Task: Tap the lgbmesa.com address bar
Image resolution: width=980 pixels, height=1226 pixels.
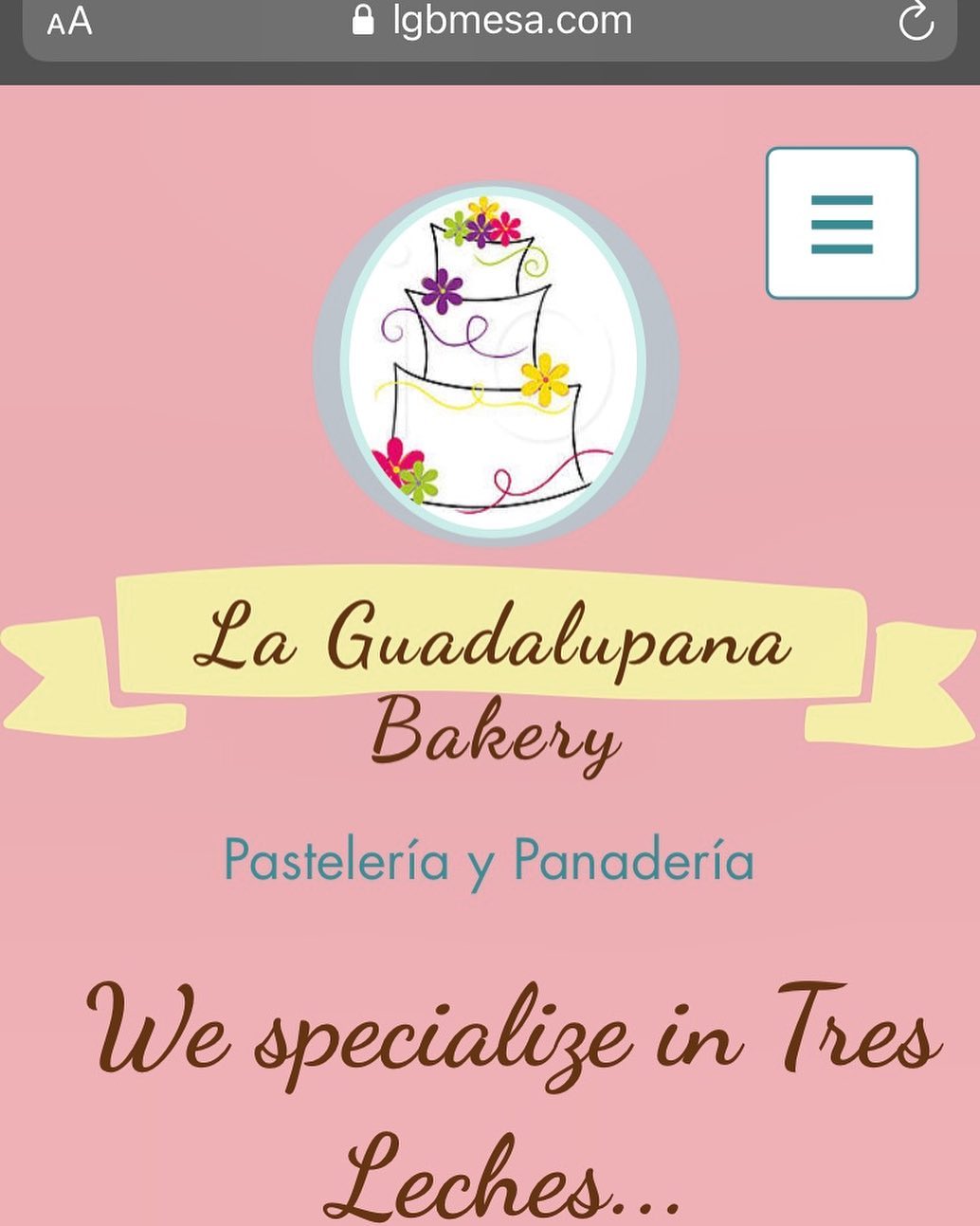Action: pyautogui.click(x=493, y=21)
